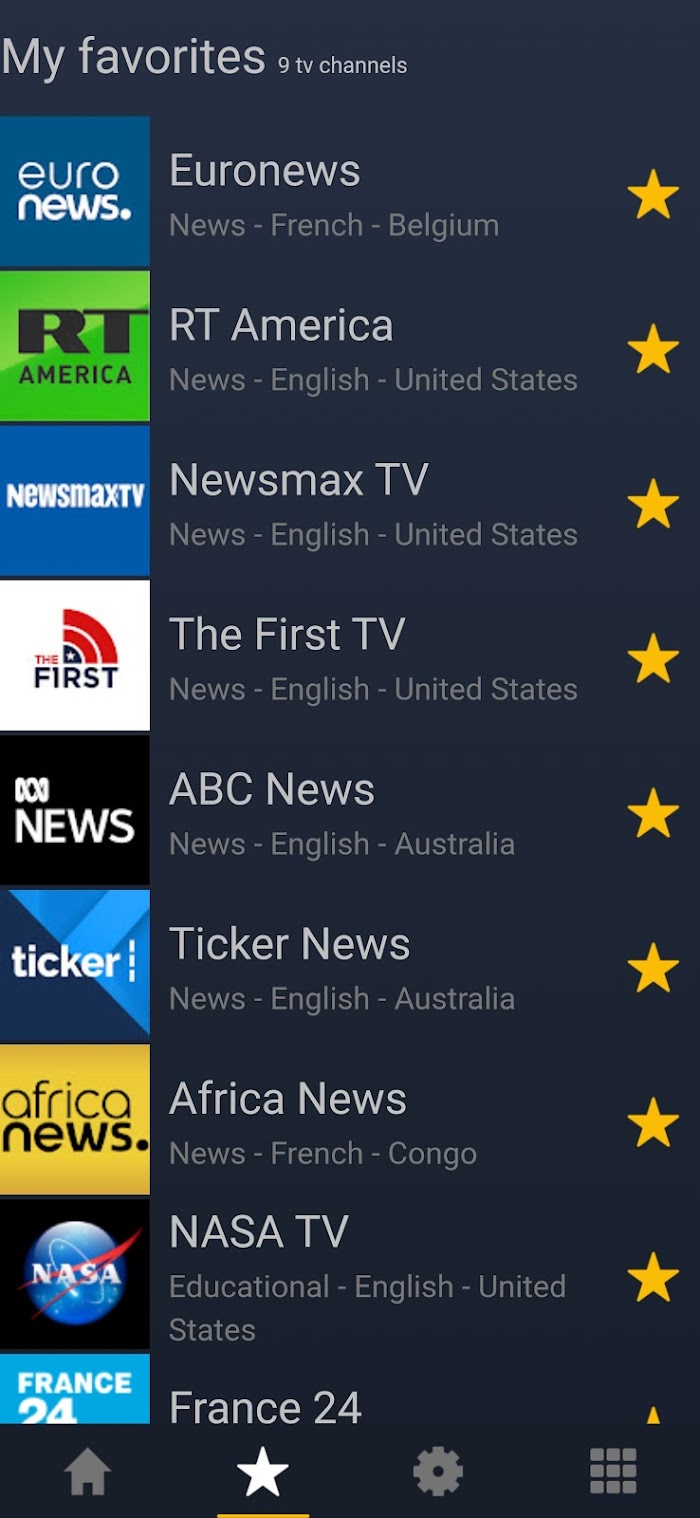Tap the star beside Ticker News
The image size is (700, 1518).
point(653,968)
